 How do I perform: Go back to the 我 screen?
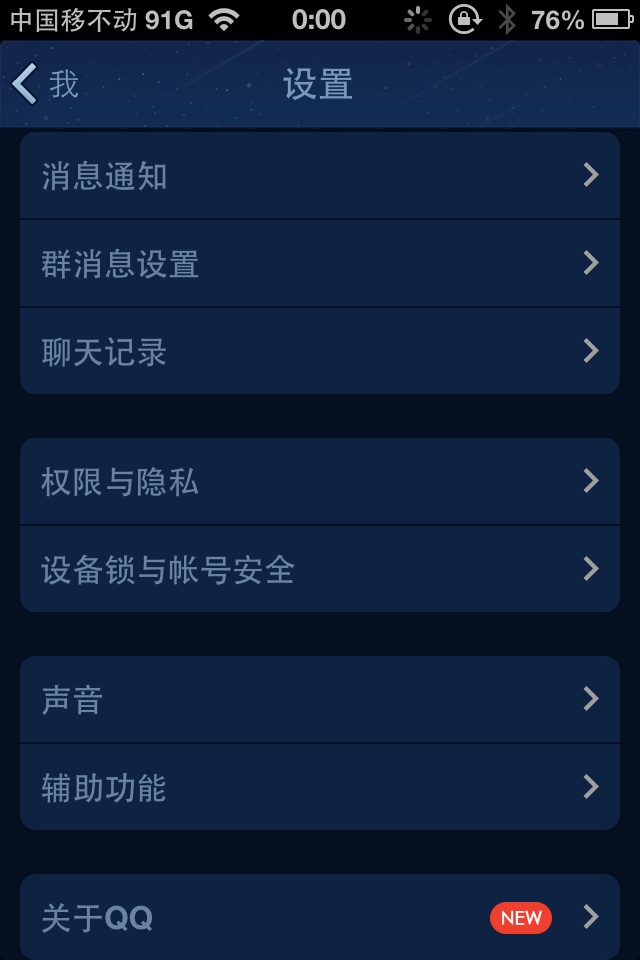point(45,84)
